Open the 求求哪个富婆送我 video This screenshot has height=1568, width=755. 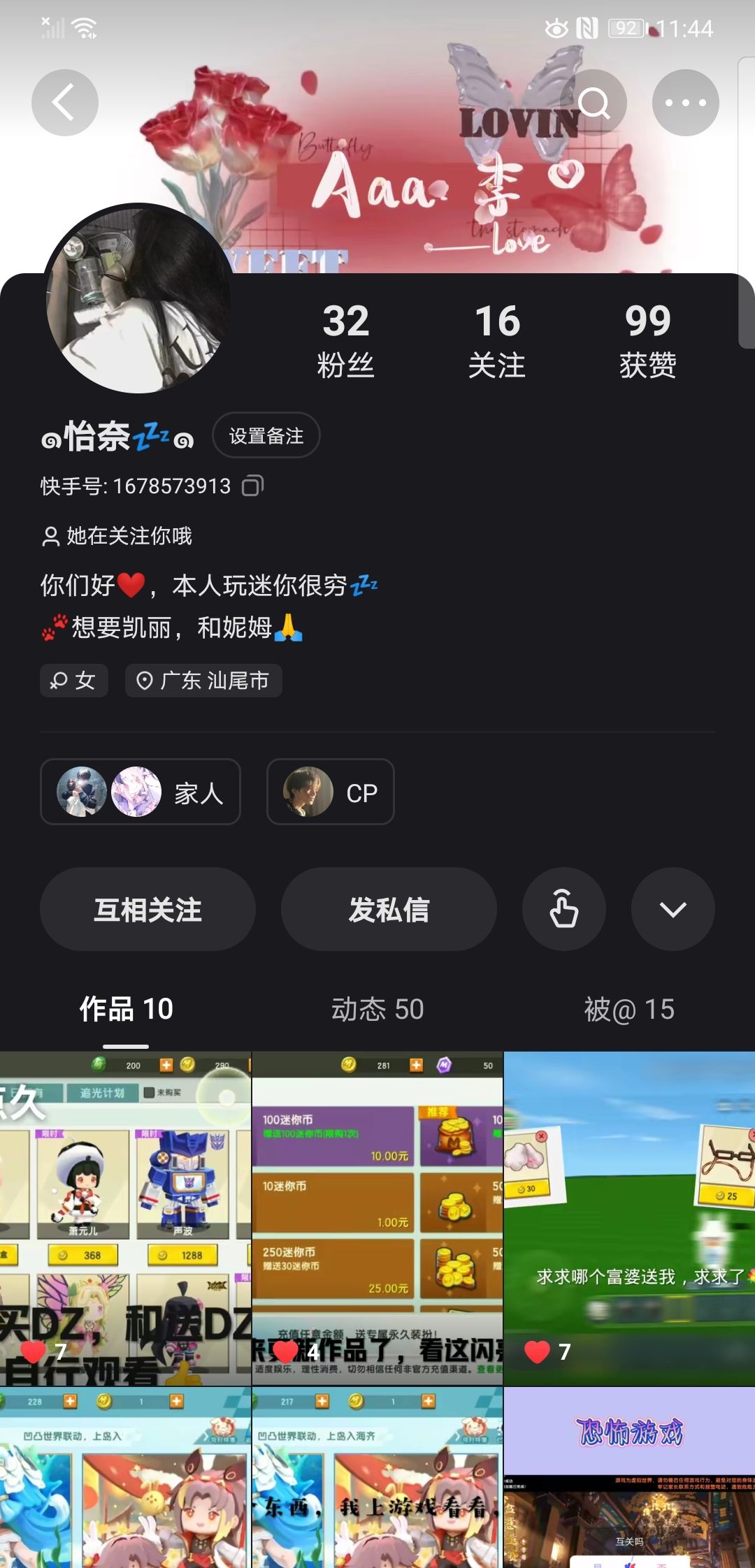click(x=629, y=1218)
